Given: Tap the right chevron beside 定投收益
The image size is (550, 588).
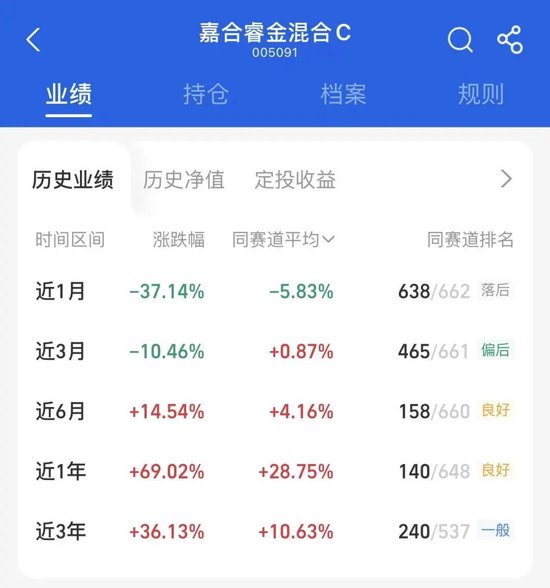Looking at the screenshot, I should pyautogui.click(x=506, y=178).
